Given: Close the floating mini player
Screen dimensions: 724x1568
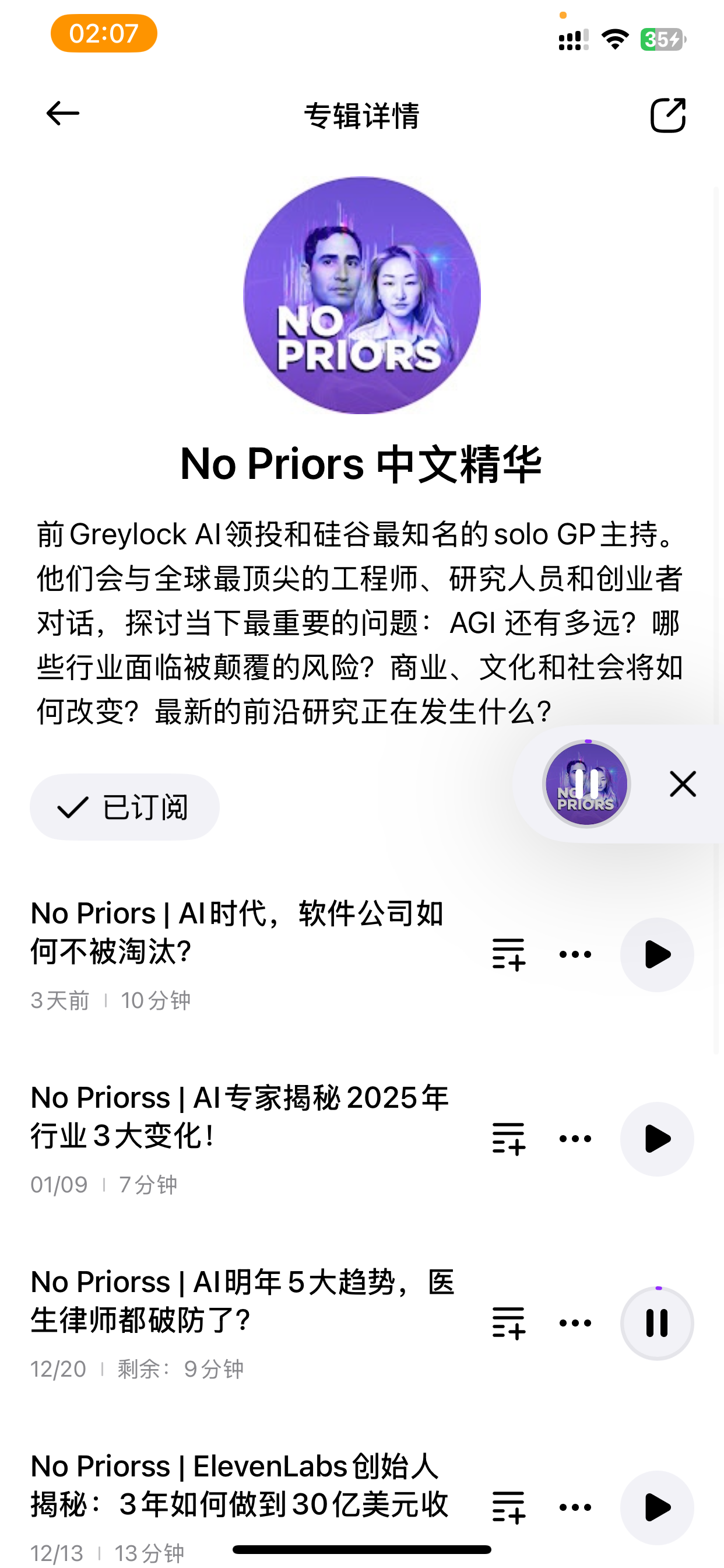Looking at the screenshot, I should [x=683, y=784].
